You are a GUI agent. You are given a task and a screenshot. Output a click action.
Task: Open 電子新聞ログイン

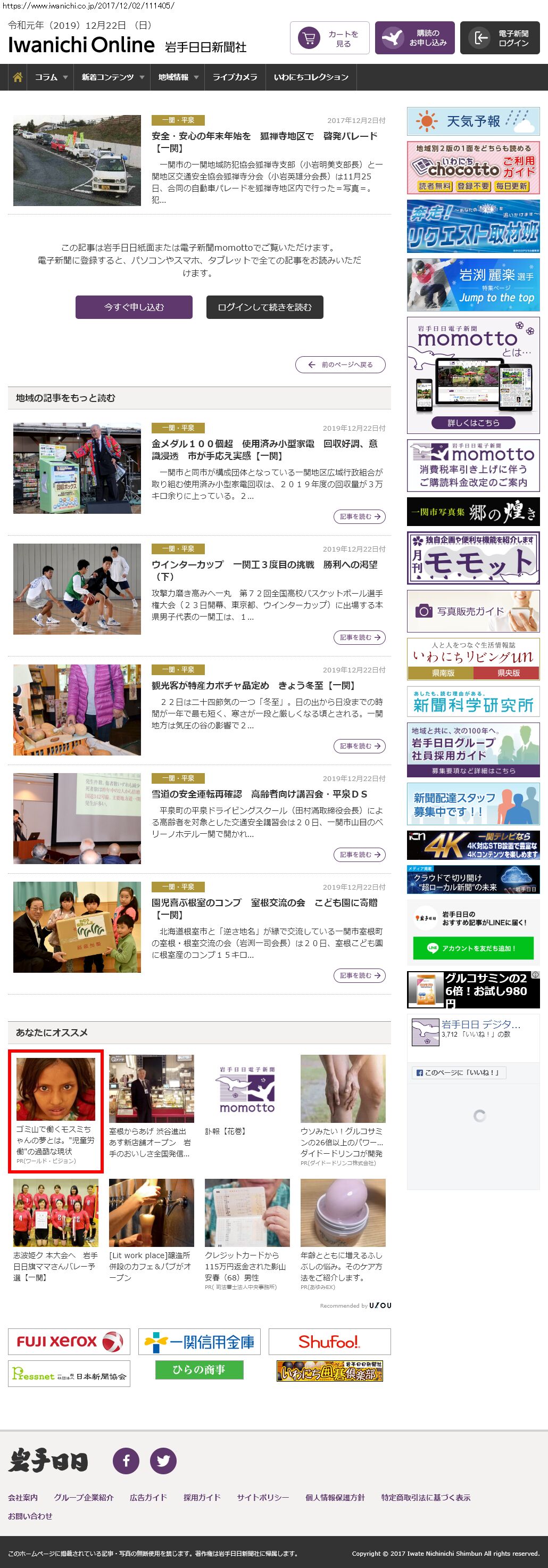coord(500,38)
